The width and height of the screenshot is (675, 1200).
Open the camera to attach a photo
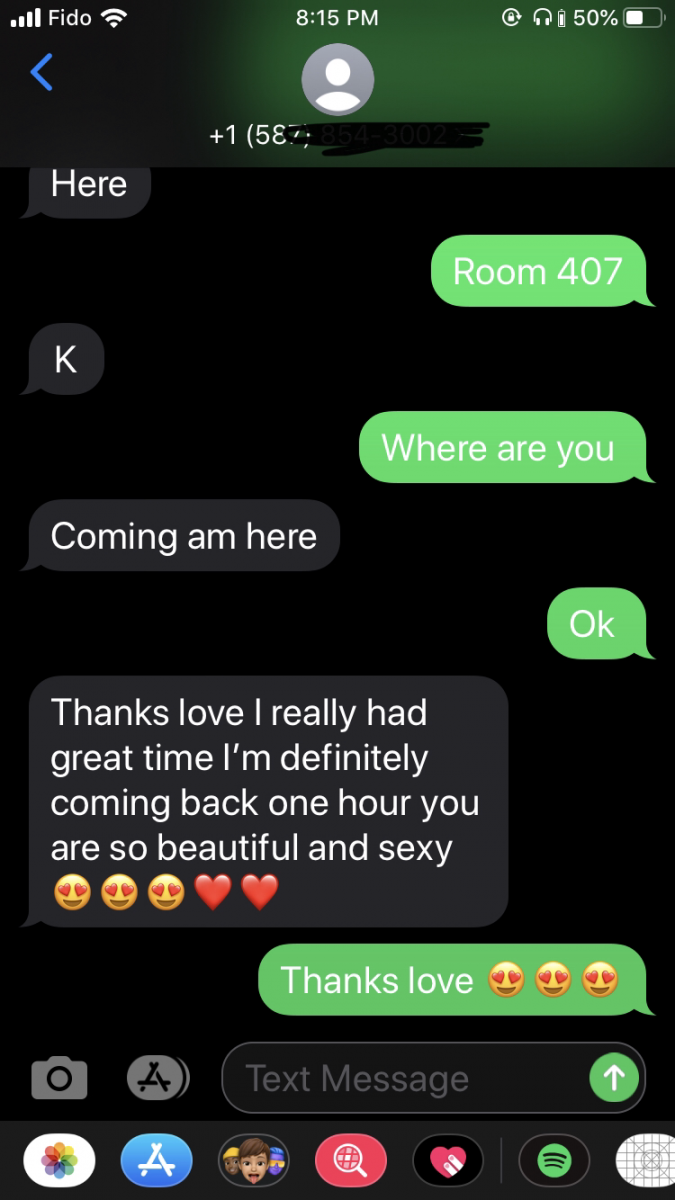[x=59, y=1077]
